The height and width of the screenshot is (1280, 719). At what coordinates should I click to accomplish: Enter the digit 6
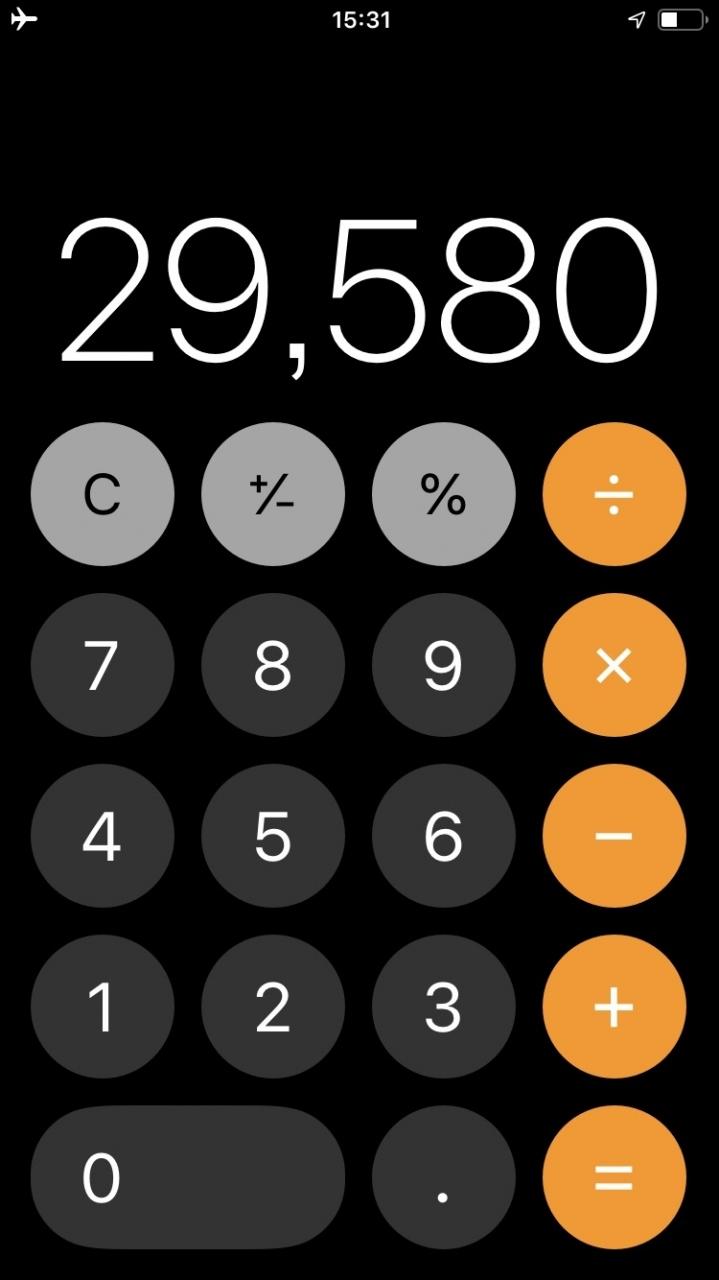pyautogui.click(x=444, y=836)
